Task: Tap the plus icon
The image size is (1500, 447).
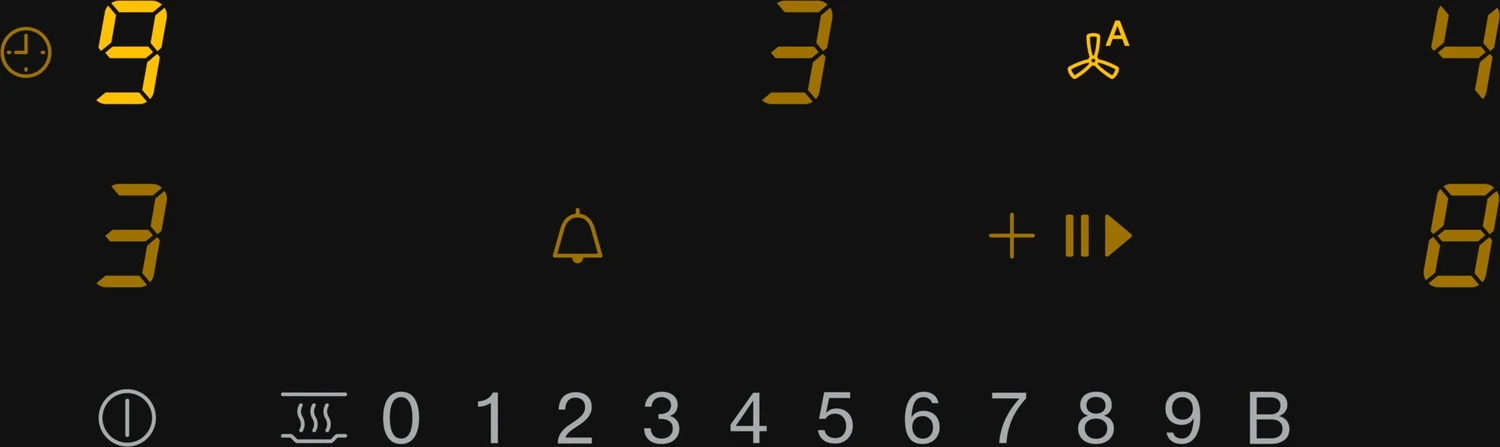Action: [1011, 236]
